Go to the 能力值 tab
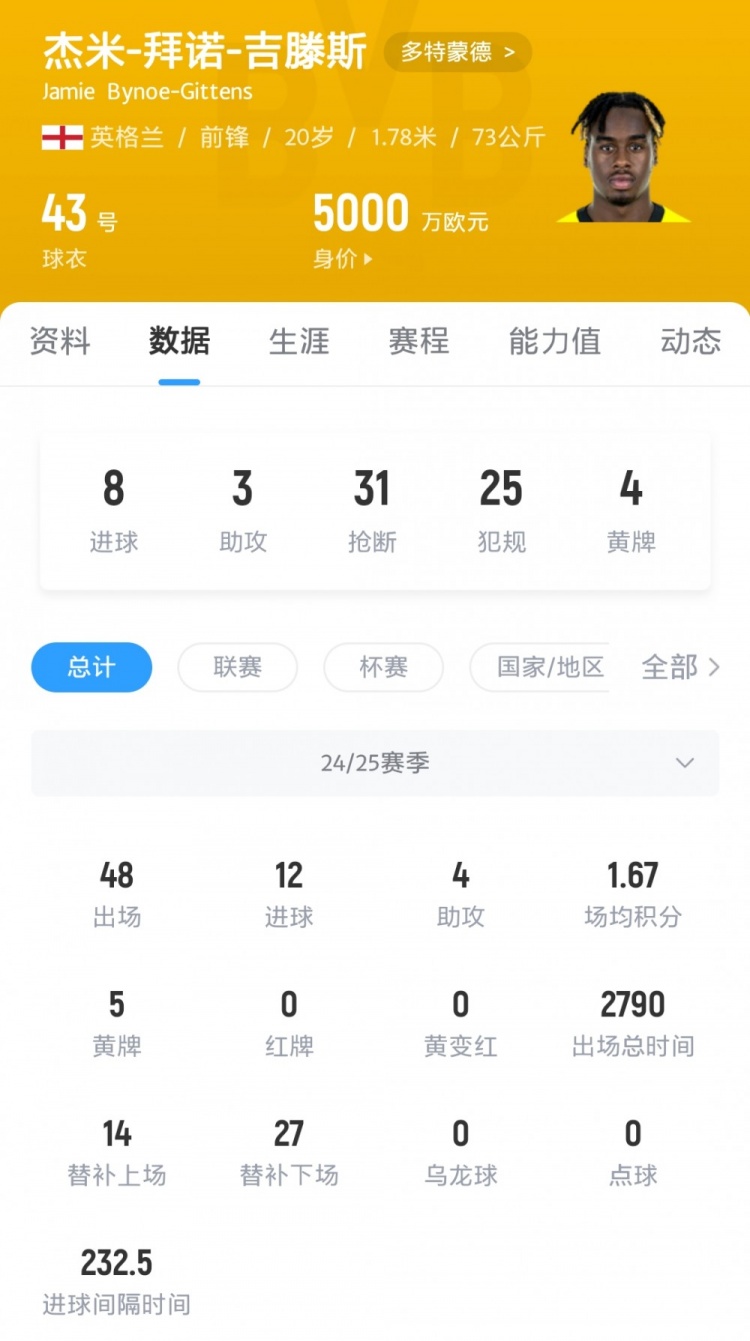The width and height of the screenshot is (750, 1341). click(x=555, y=342)
